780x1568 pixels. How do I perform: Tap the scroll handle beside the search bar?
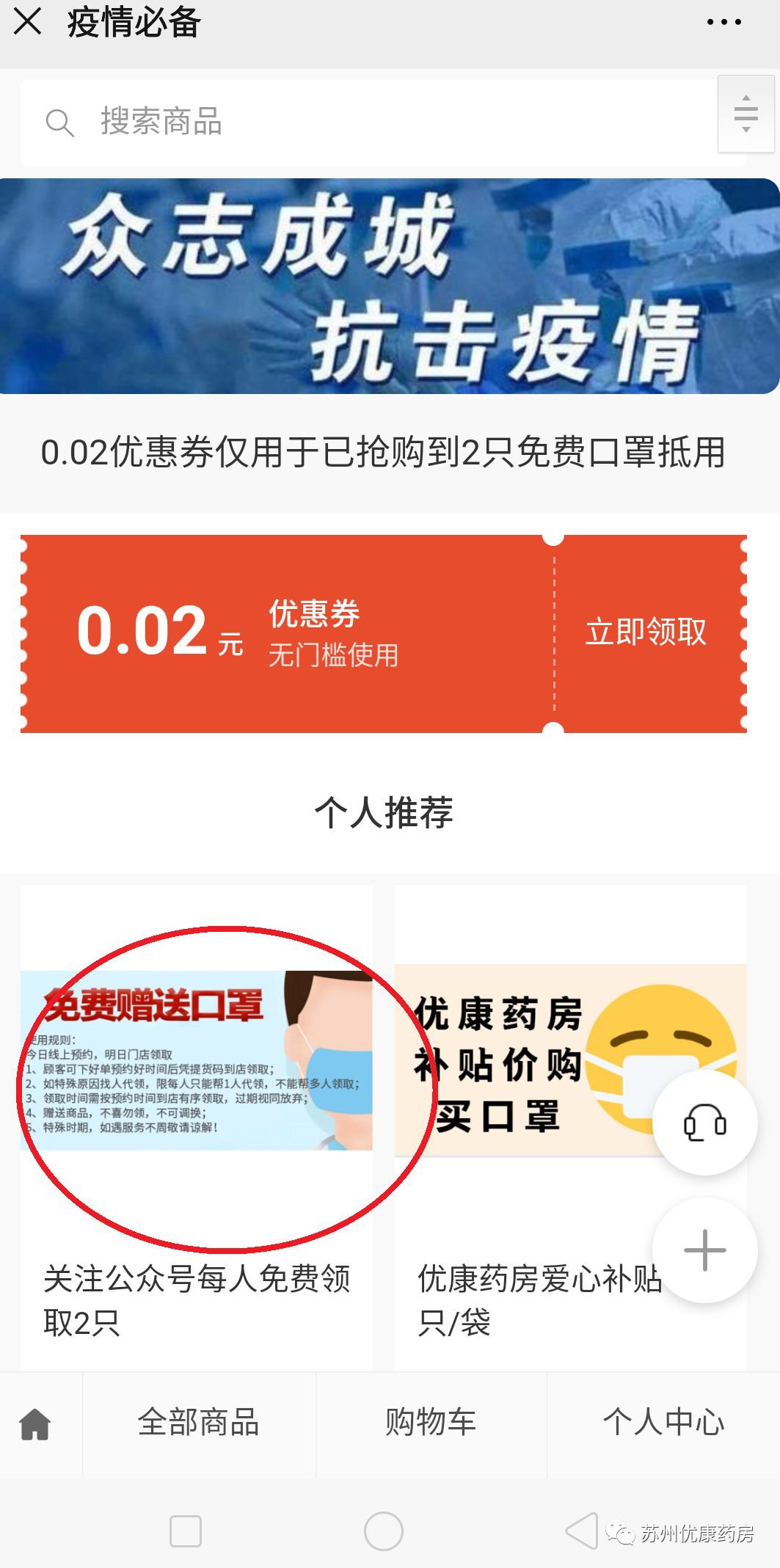point(746,114)
